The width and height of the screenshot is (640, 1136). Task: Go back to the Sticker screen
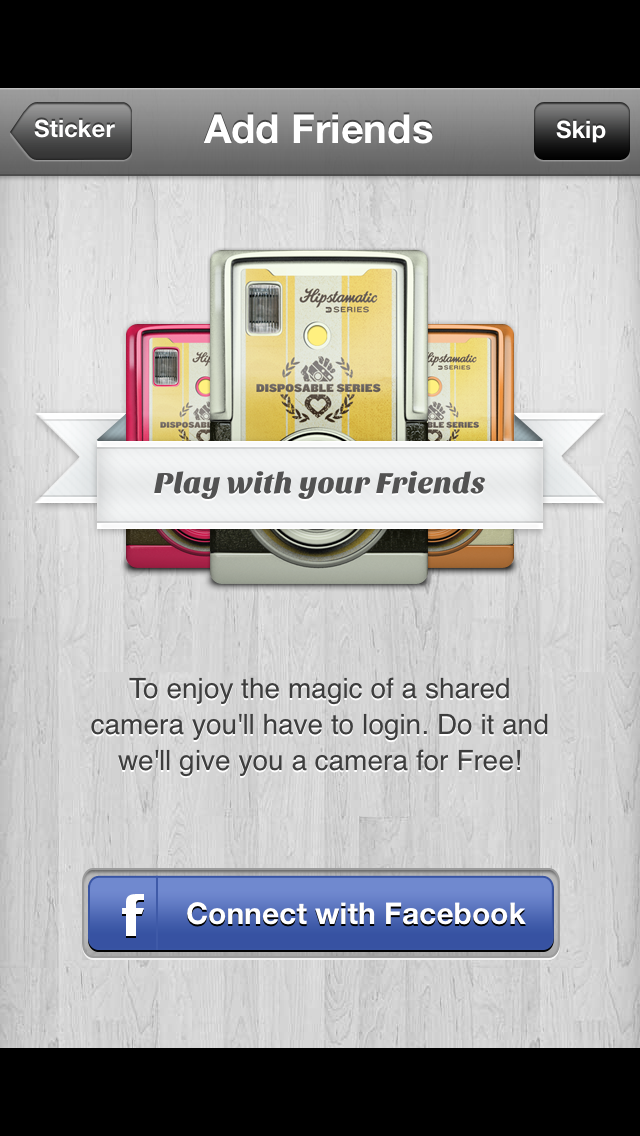[x=72, y=130]
